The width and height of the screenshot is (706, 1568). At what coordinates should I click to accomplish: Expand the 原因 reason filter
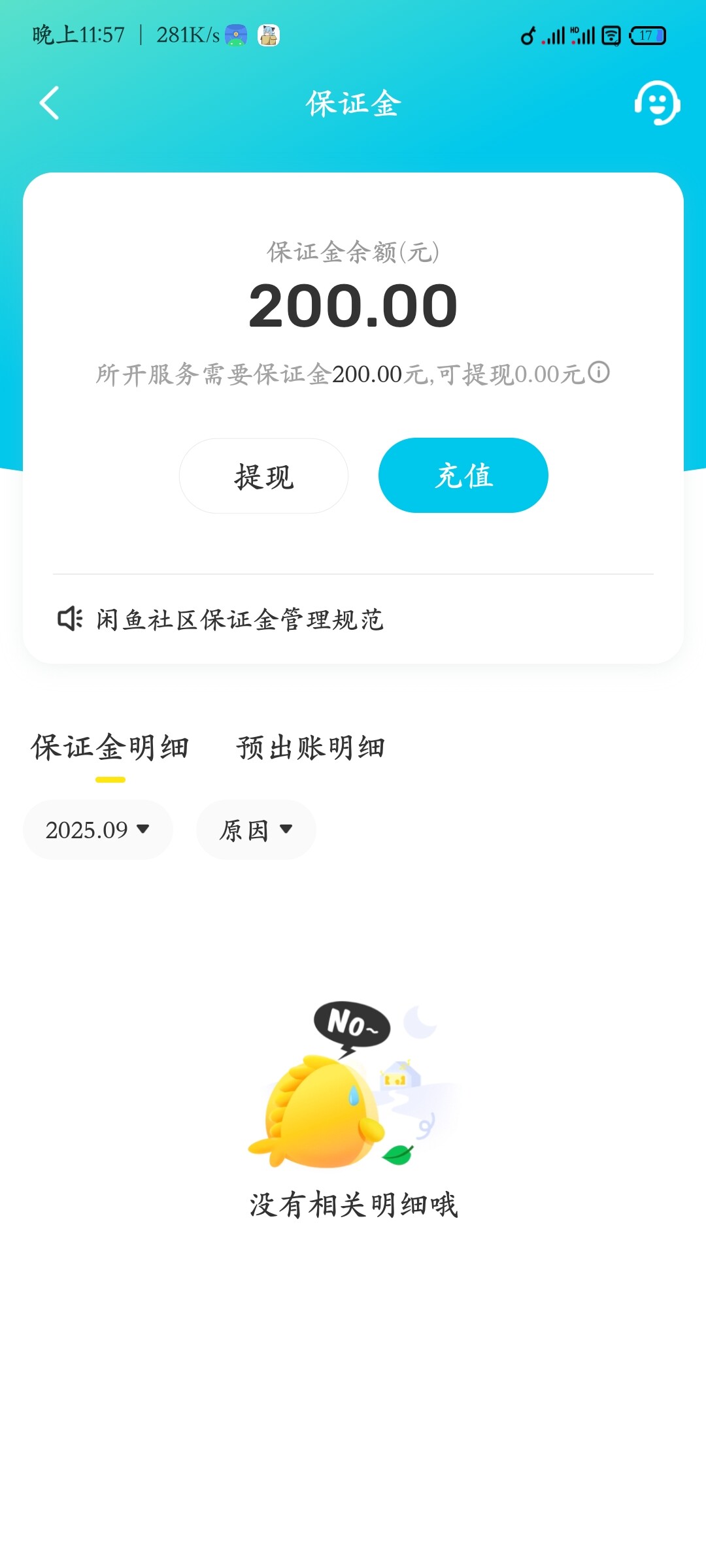pyautogui.click(x=256, y=830)
